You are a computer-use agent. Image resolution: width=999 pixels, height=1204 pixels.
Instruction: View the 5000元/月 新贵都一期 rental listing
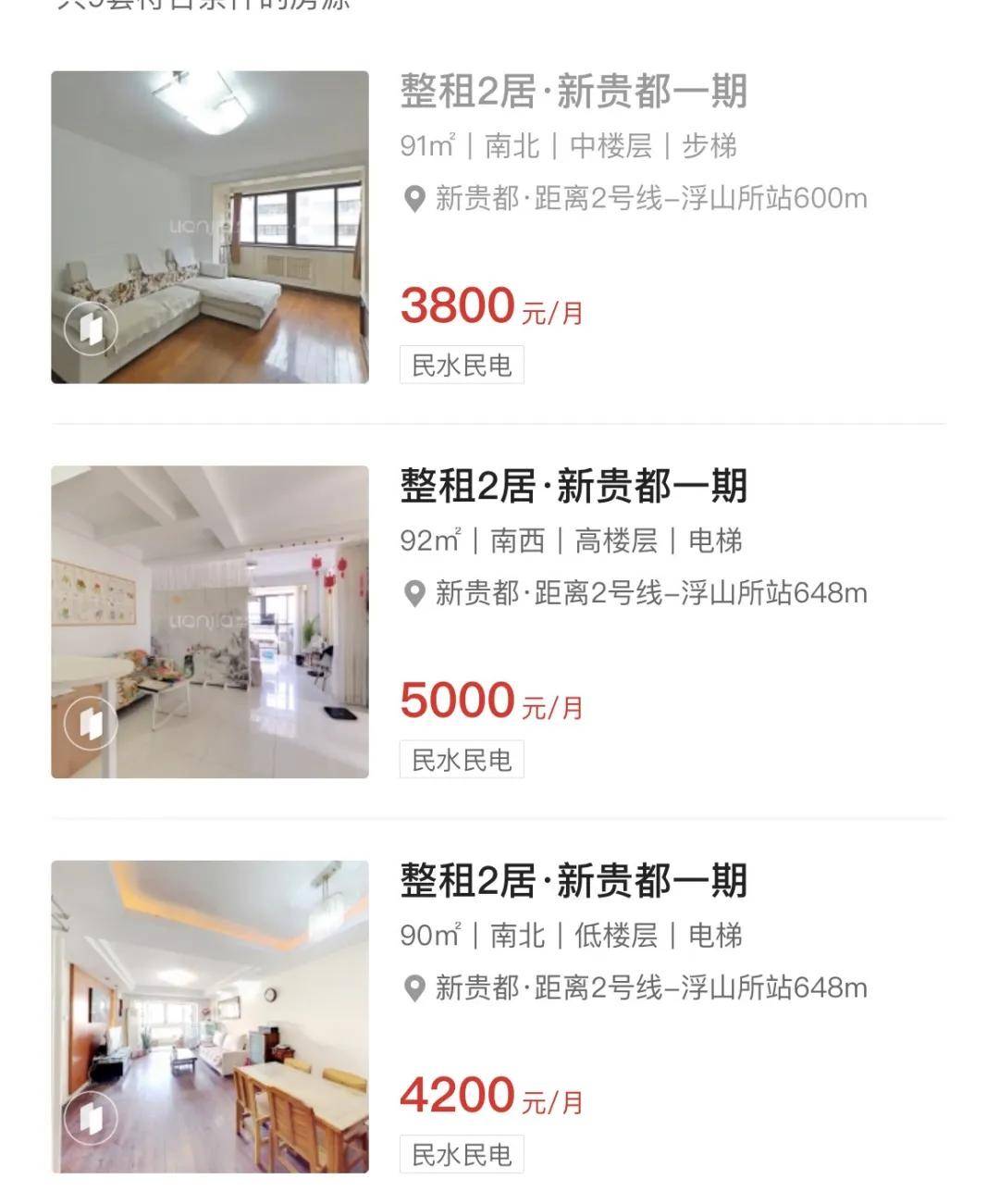pos(573,487)
